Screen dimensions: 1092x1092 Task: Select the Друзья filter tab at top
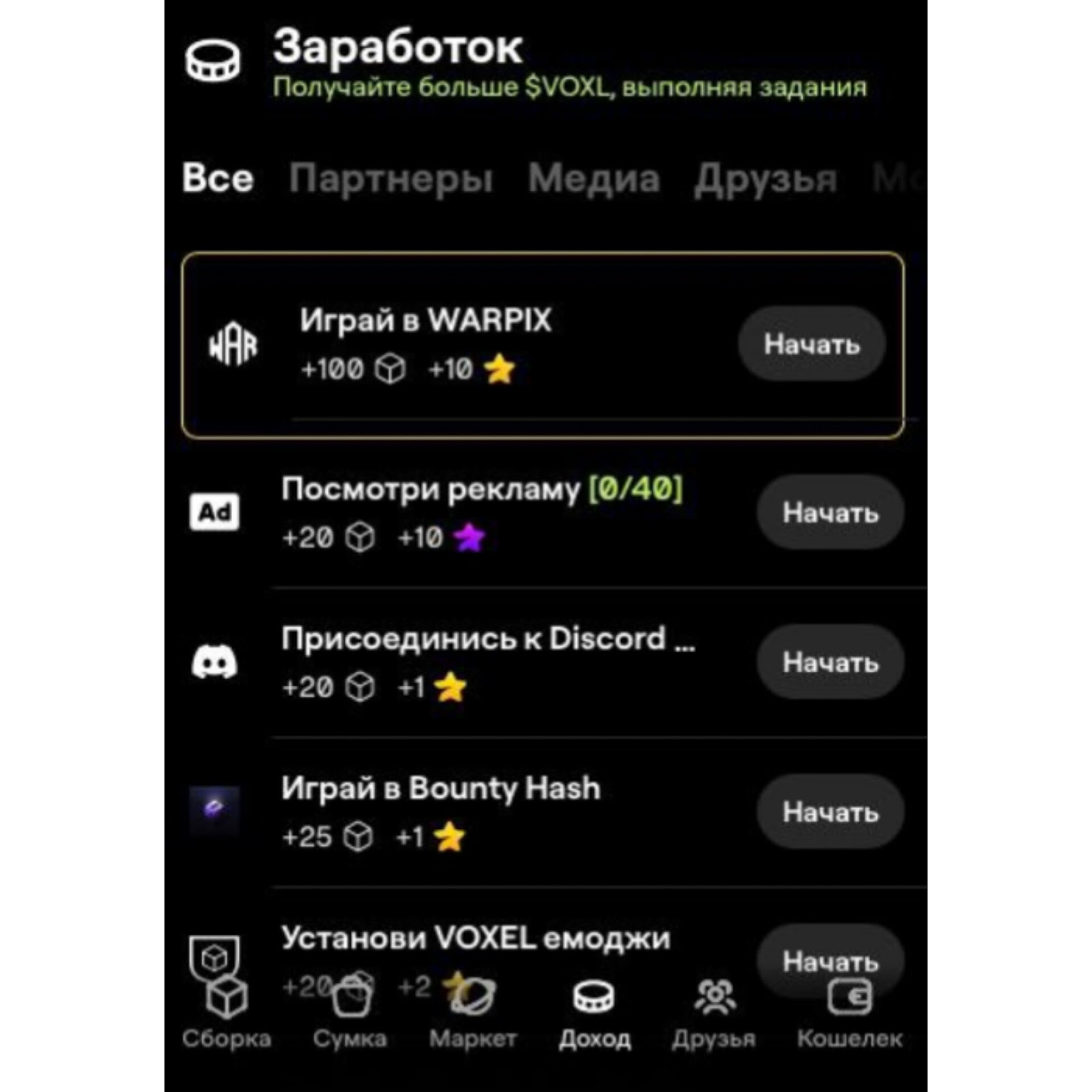[x=765, y=180]
